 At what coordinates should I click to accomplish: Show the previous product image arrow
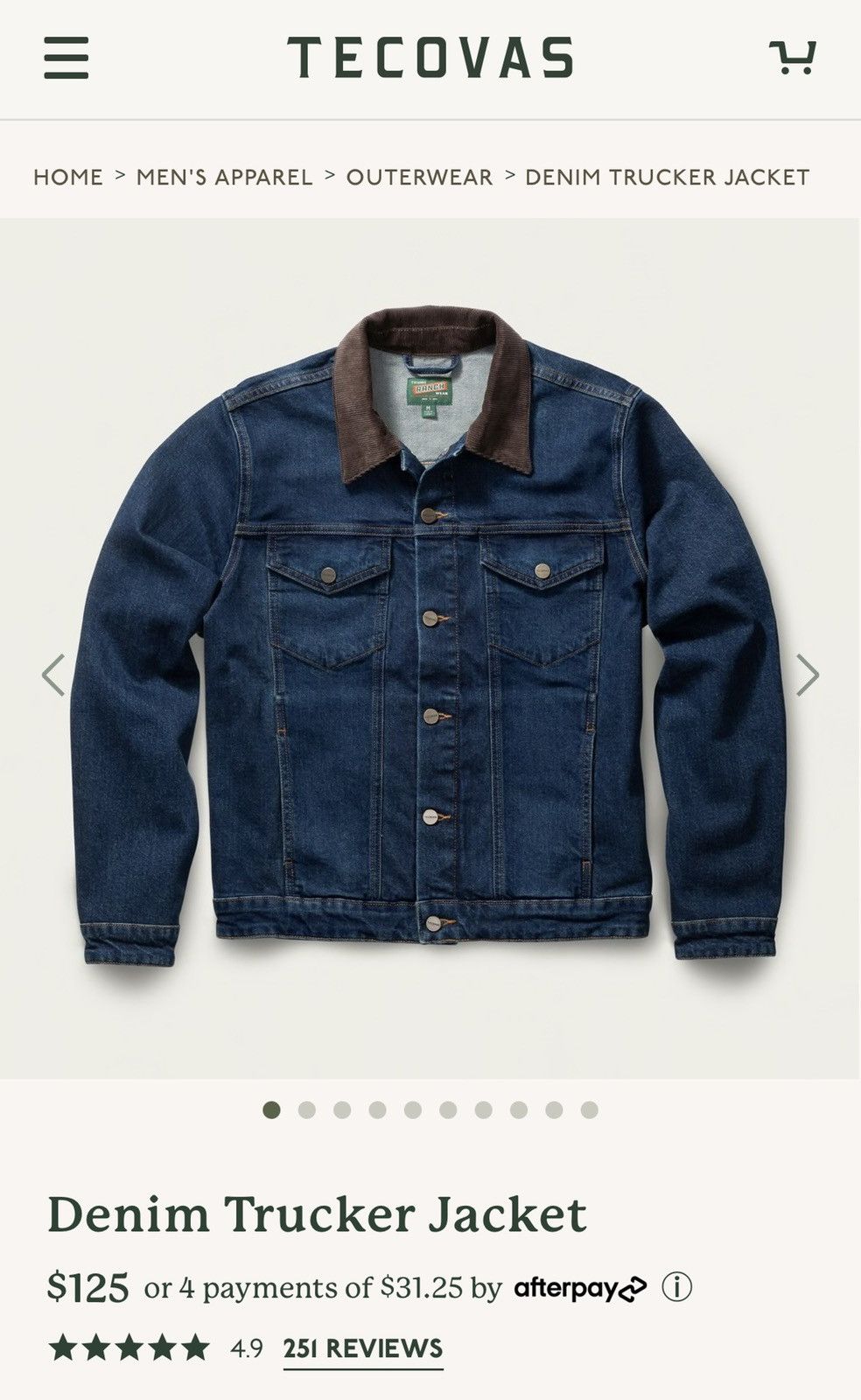53,675
